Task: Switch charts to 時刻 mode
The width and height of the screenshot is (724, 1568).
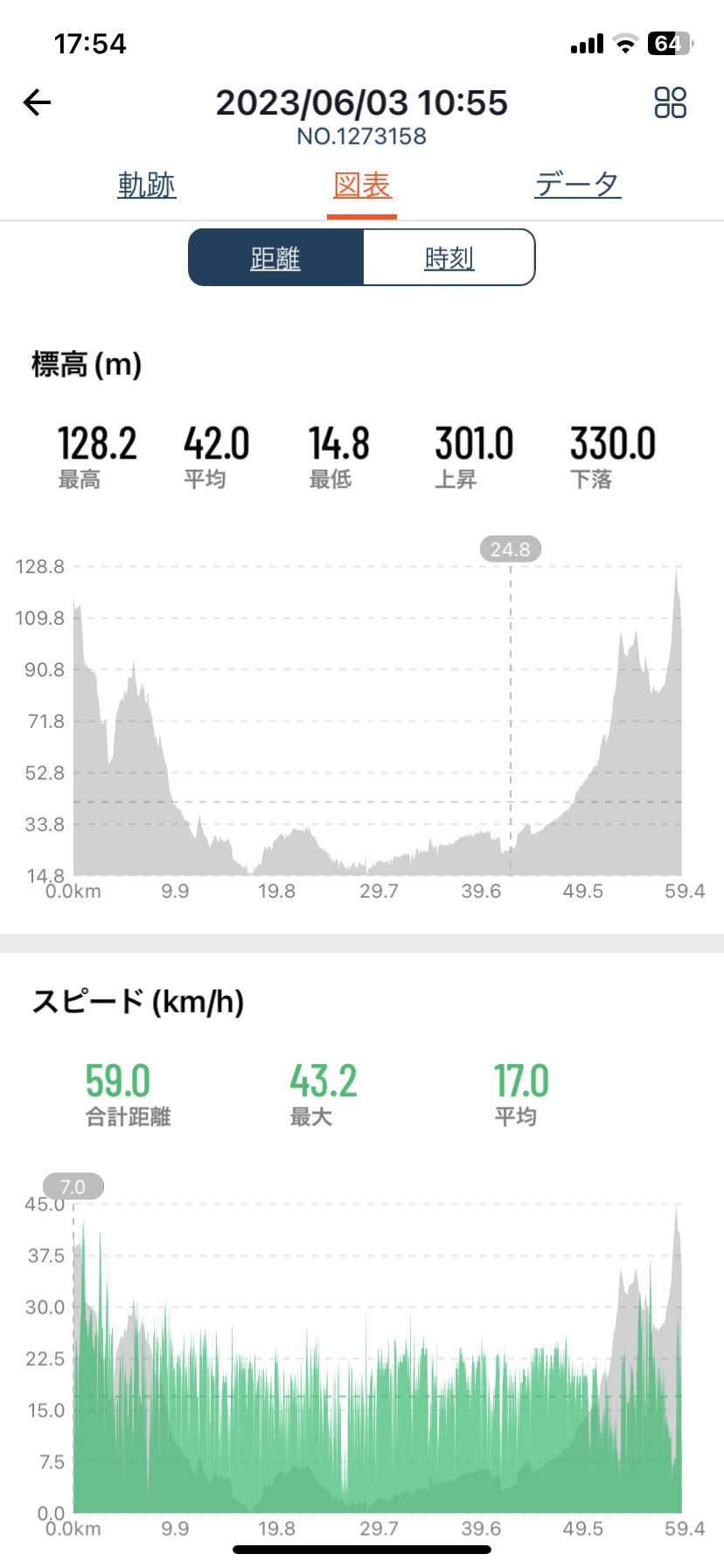Action: [449, 257]
